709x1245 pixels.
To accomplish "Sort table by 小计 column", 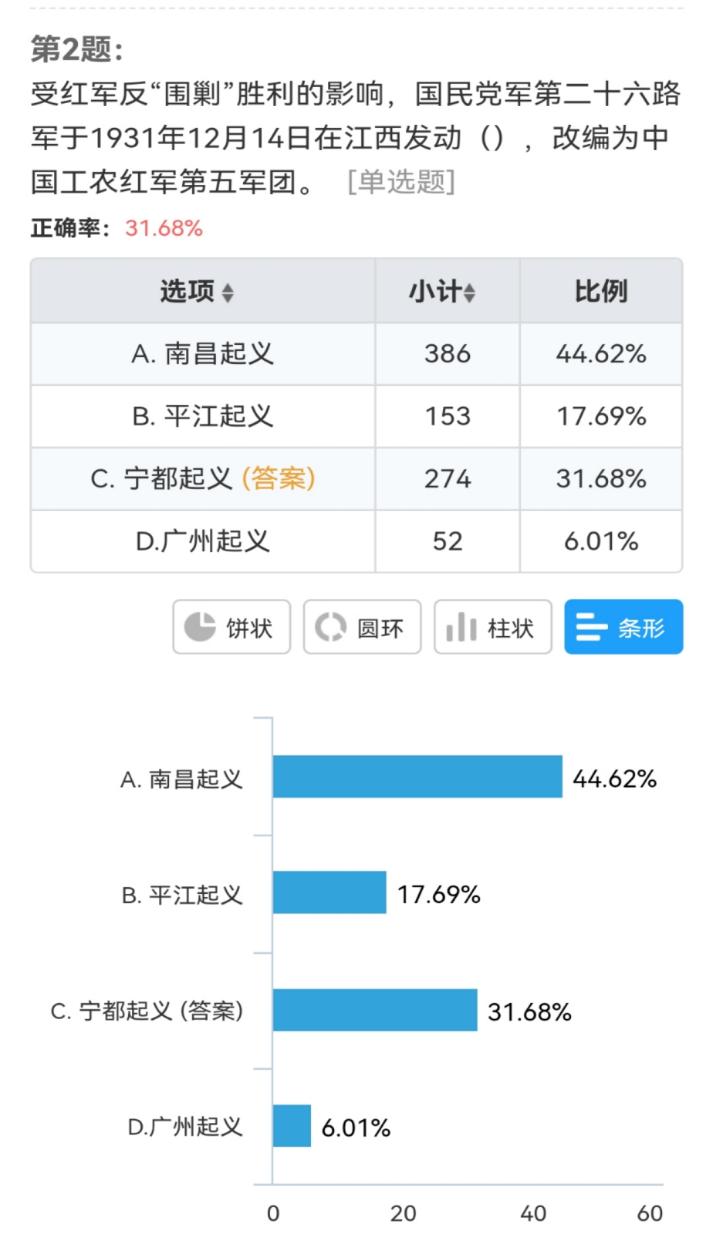I will coord(442,291).
